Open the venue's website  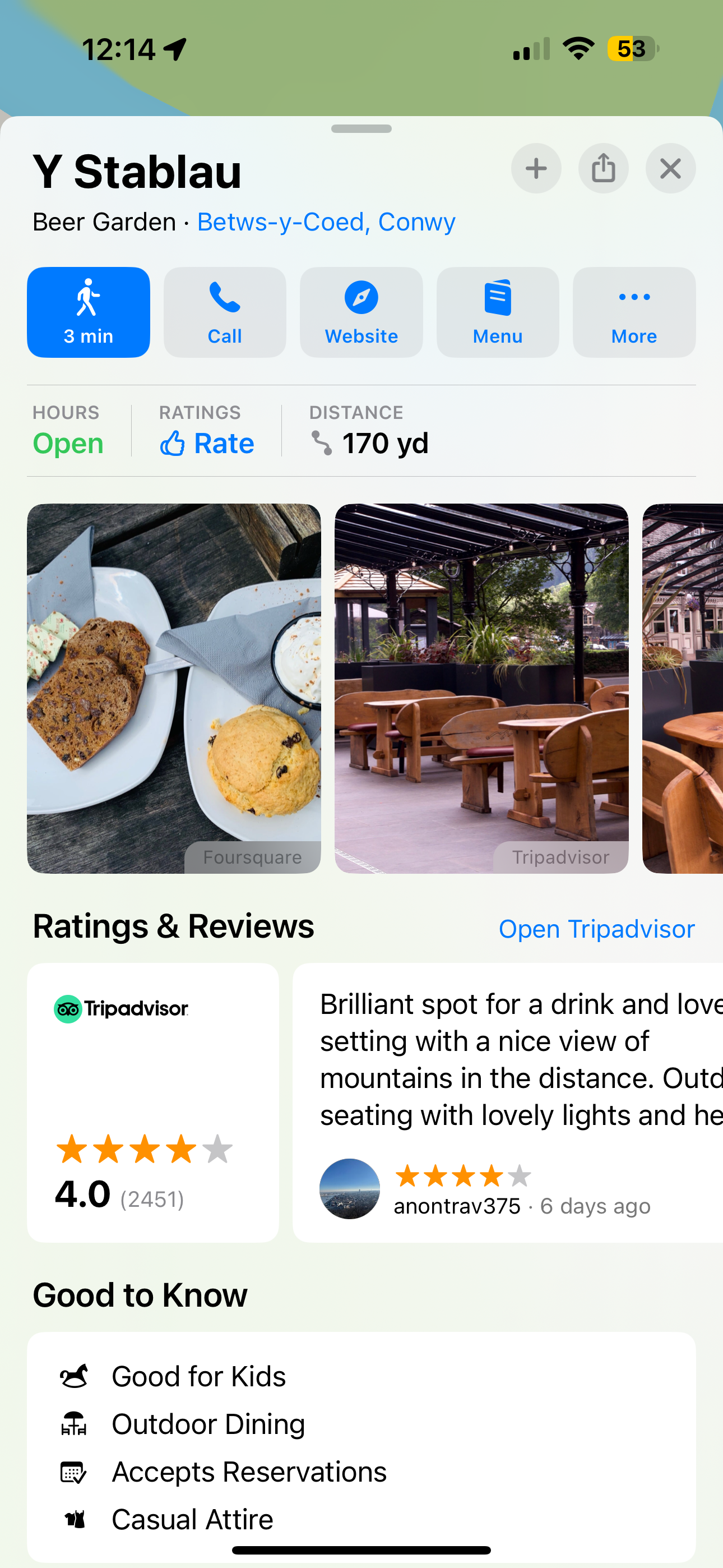click(361, 312)
